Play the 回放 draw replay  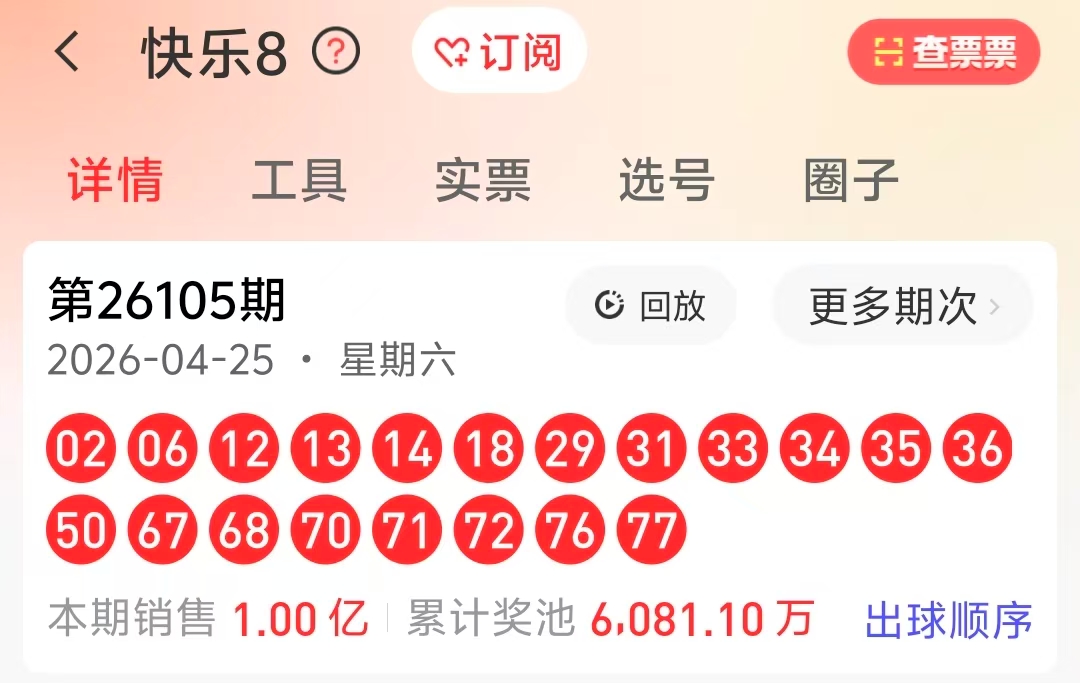click(x=650, y=306)
